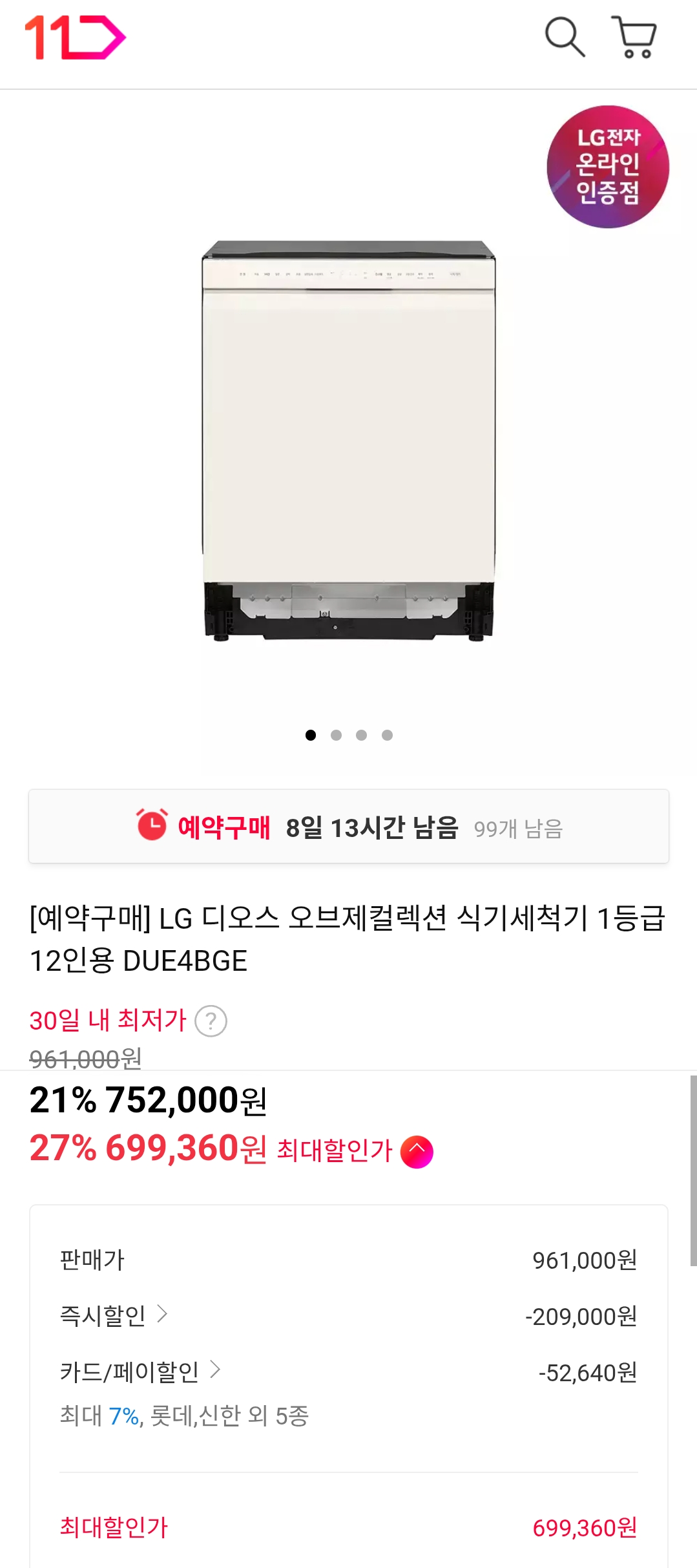Open the LG DUE4BGE product title

(349, 944)
